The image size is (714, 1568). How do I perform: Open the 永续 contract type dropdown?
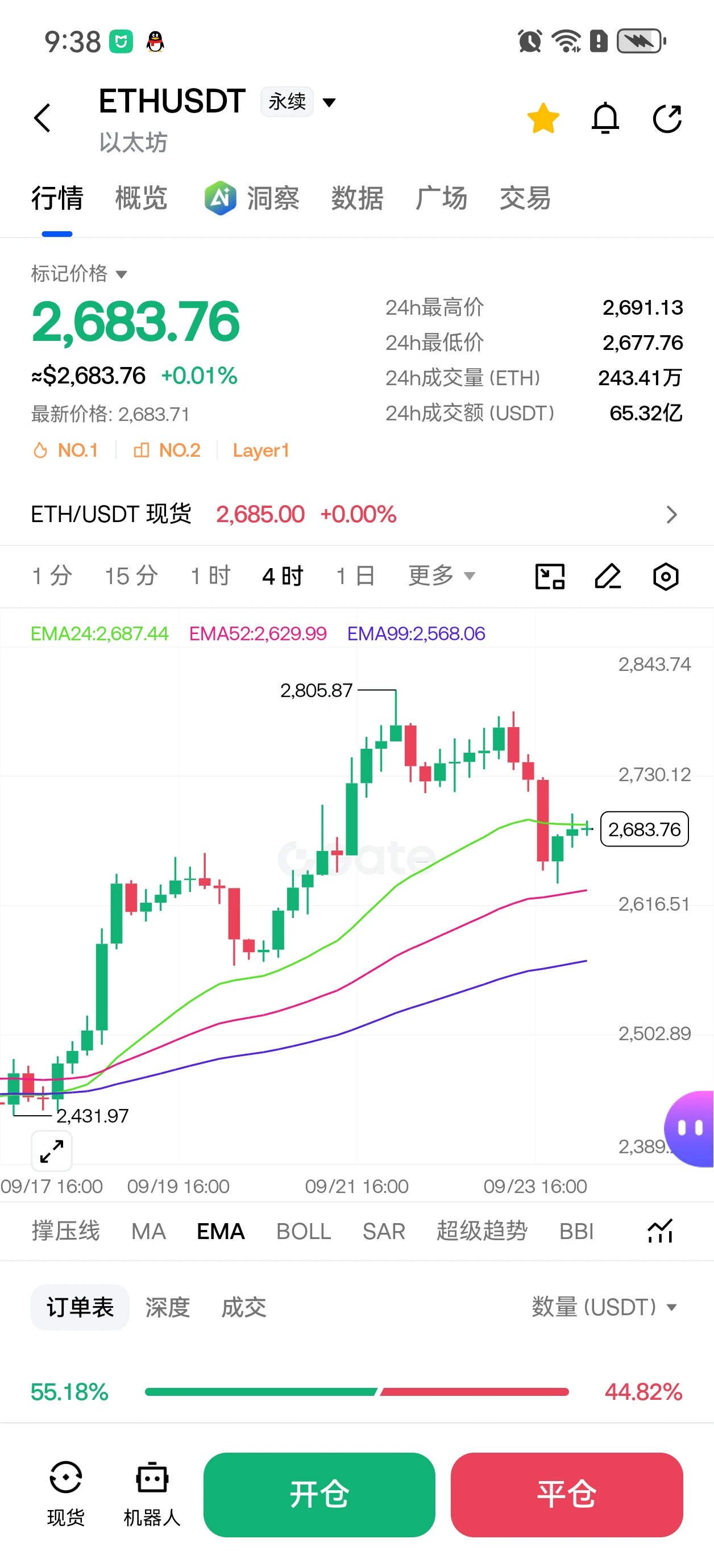pos(298,102)
